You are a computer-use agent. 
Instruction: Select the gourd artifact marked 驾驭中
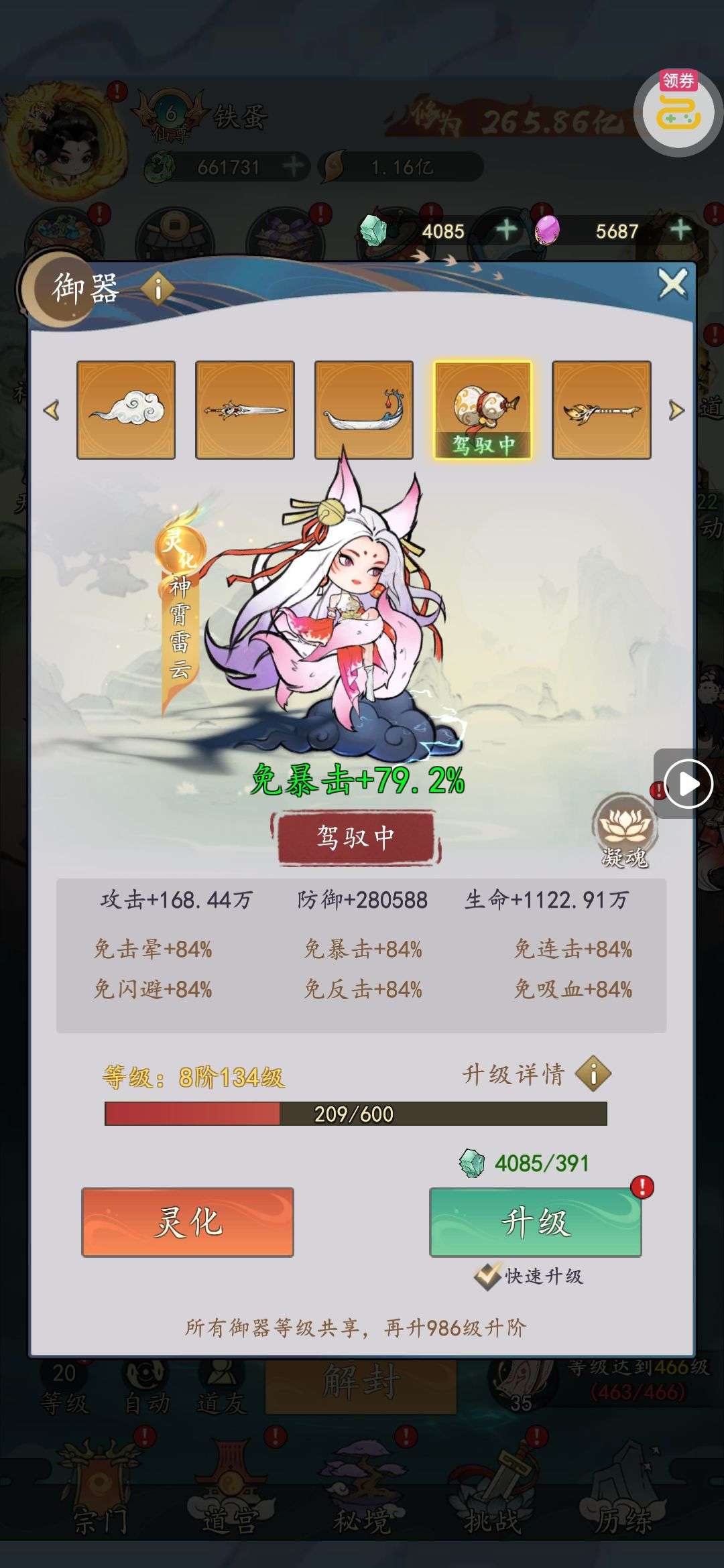[x=483, y=409]
